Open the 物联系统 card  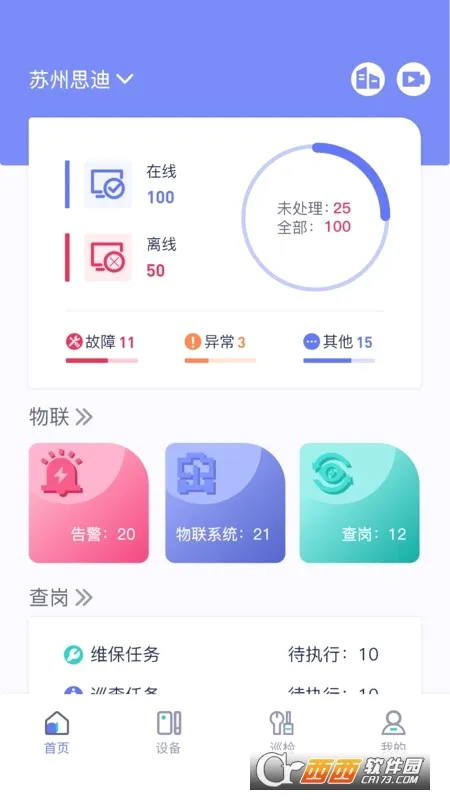point(225,503)
